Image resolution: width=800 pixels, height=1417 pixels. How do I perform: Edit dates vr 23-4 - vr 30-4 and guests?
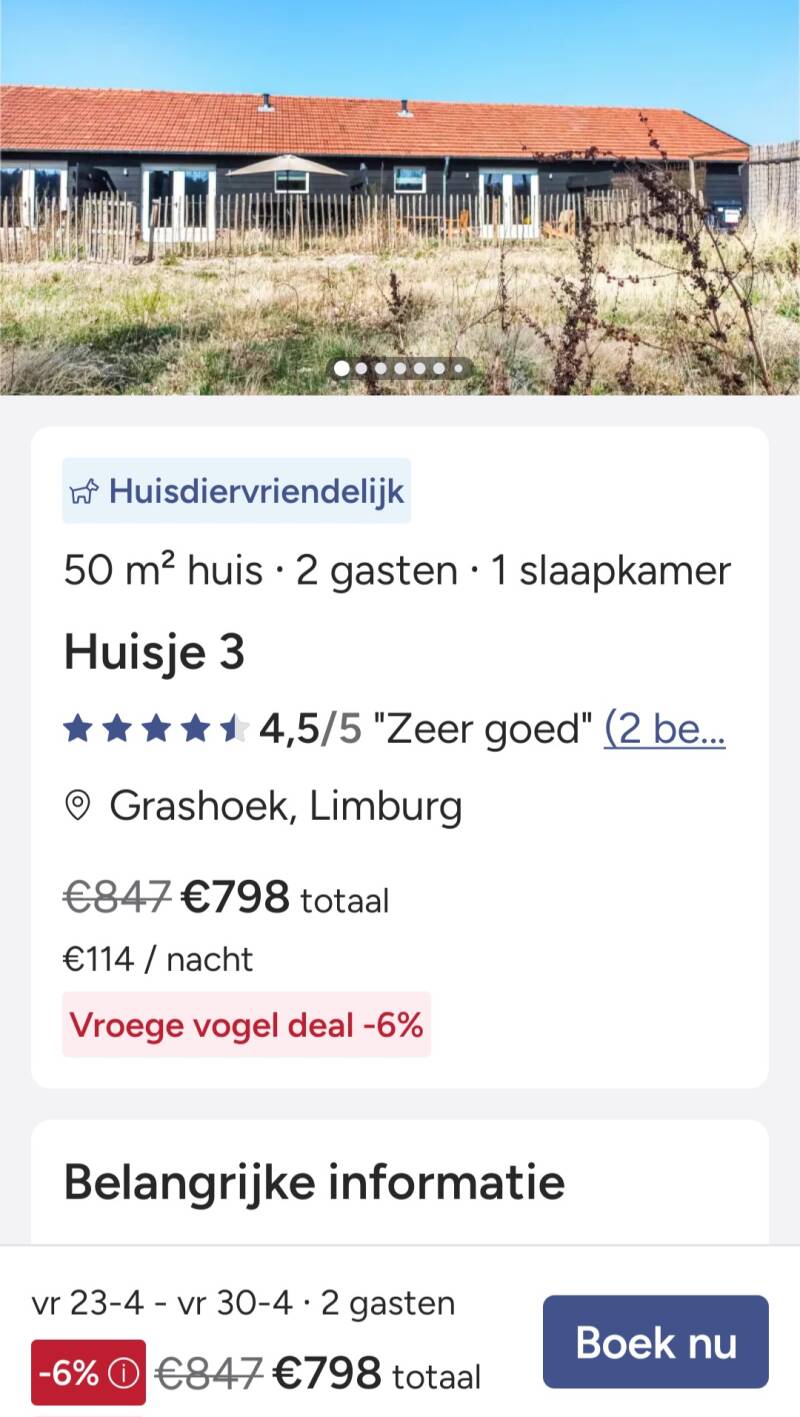pos(243,1303)
